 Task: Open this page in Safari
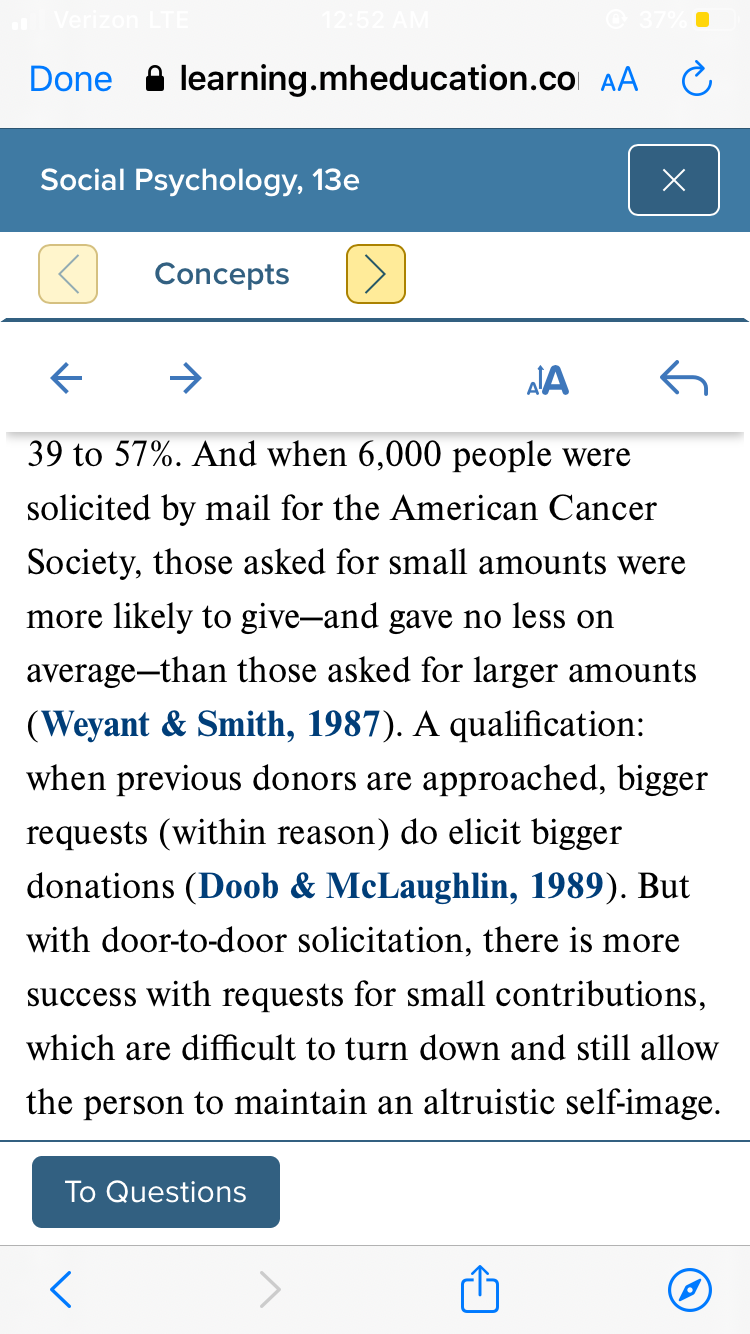tap(690, 1290)
